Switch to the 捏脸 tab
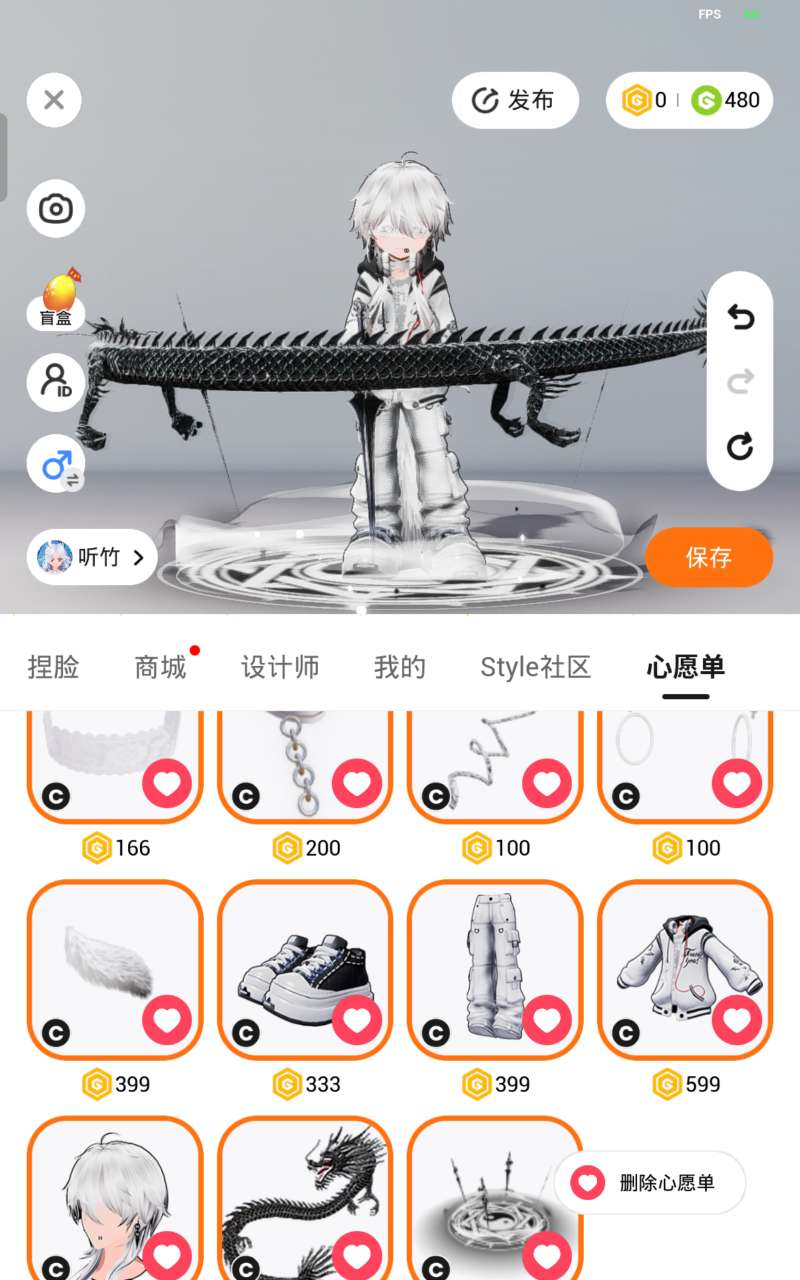This screenshot has width=800, height=1280. pos(53,667)
